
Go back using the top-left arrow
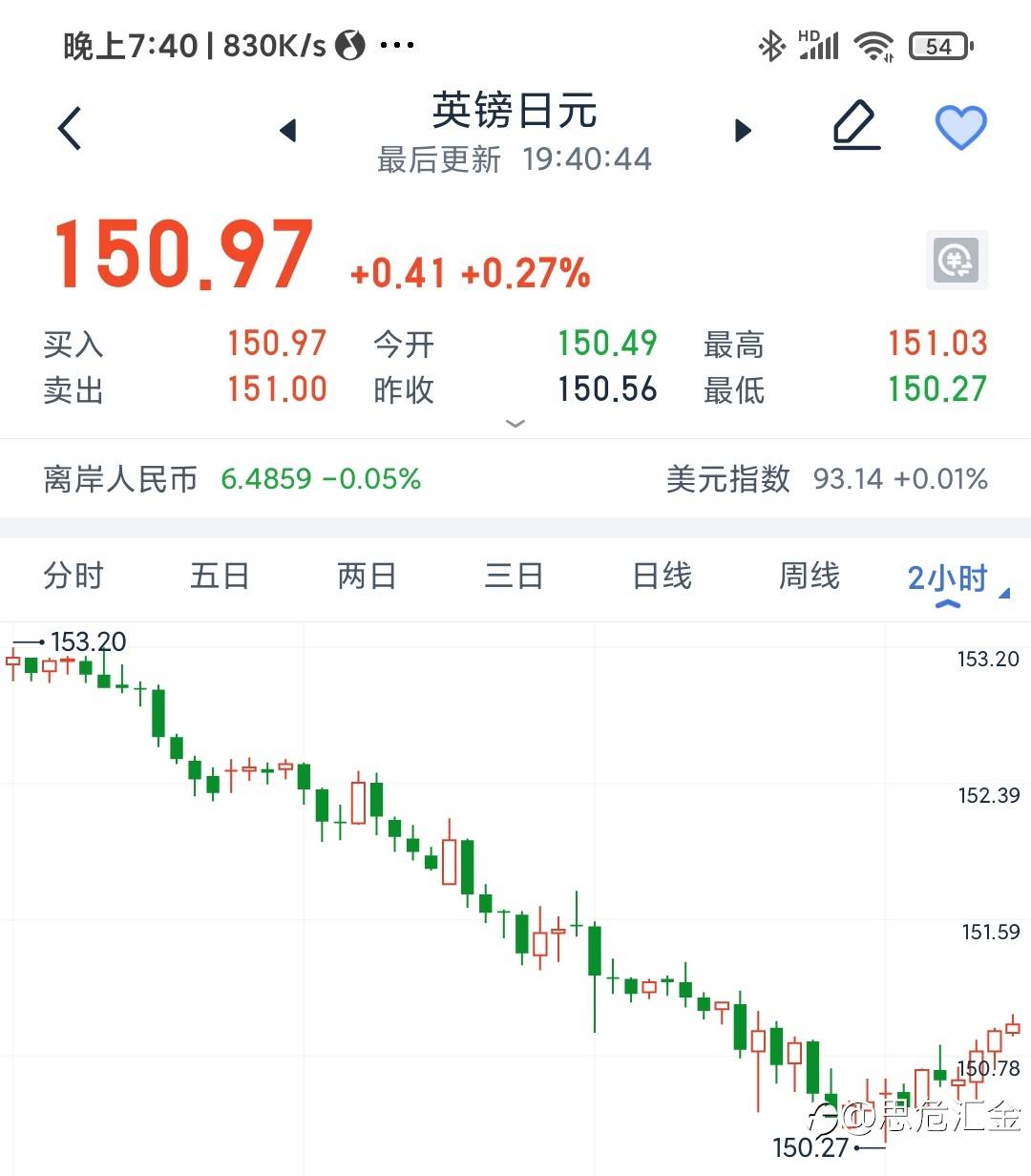tap(70, 128)
